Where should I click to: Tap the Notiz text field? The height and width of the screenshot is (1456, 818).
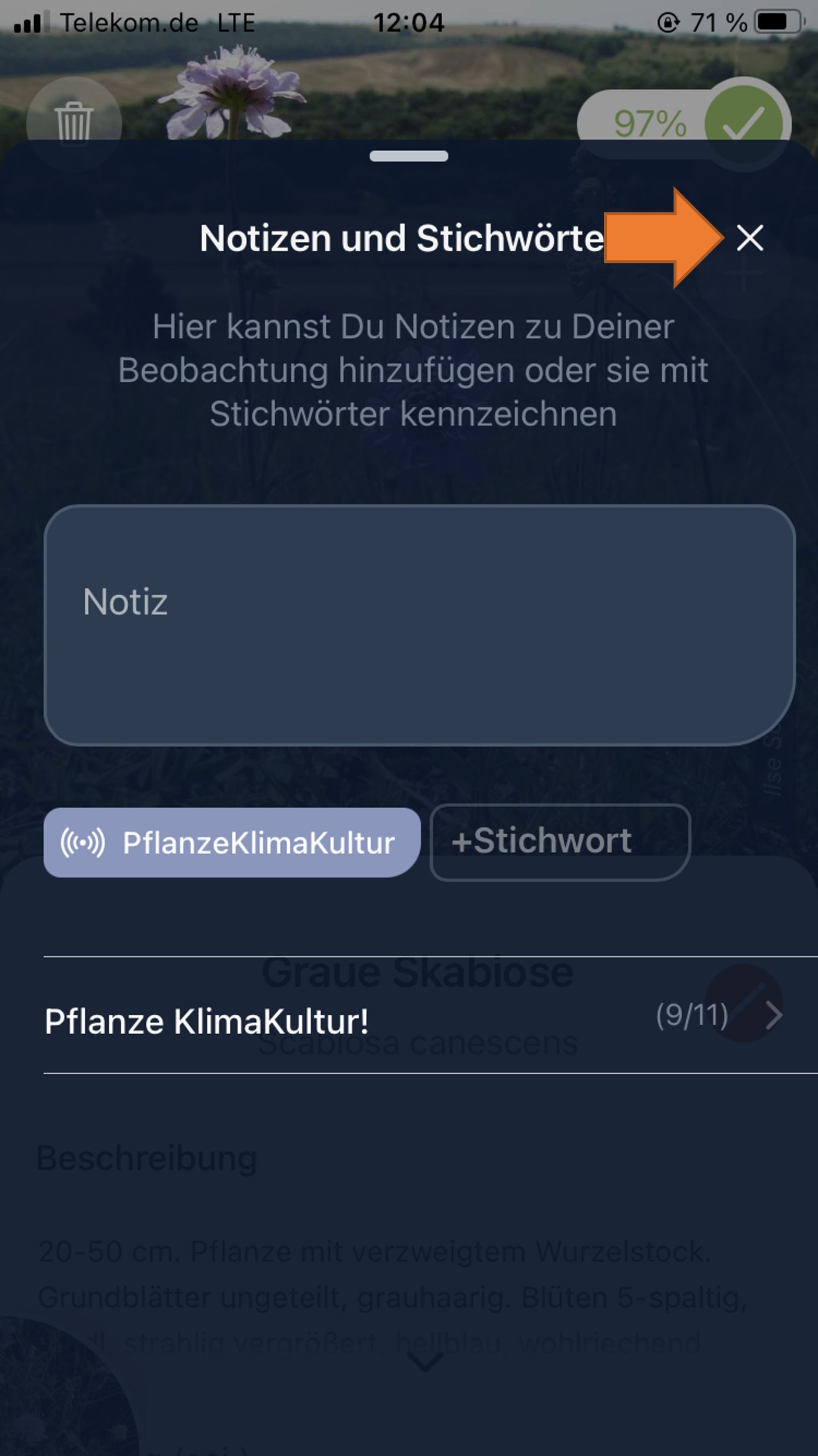coord(419,625)
